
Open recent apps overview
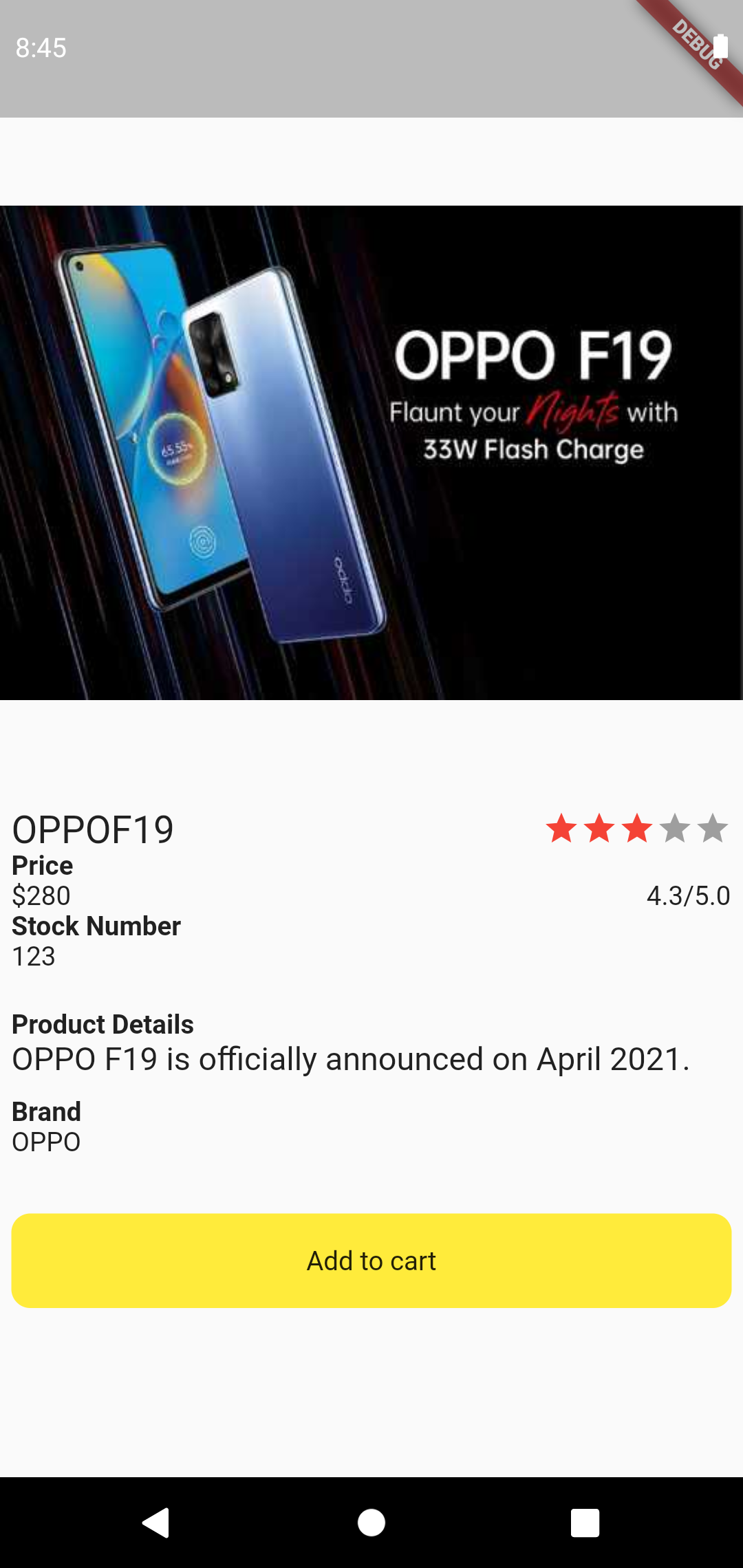tap(585, 1522)
